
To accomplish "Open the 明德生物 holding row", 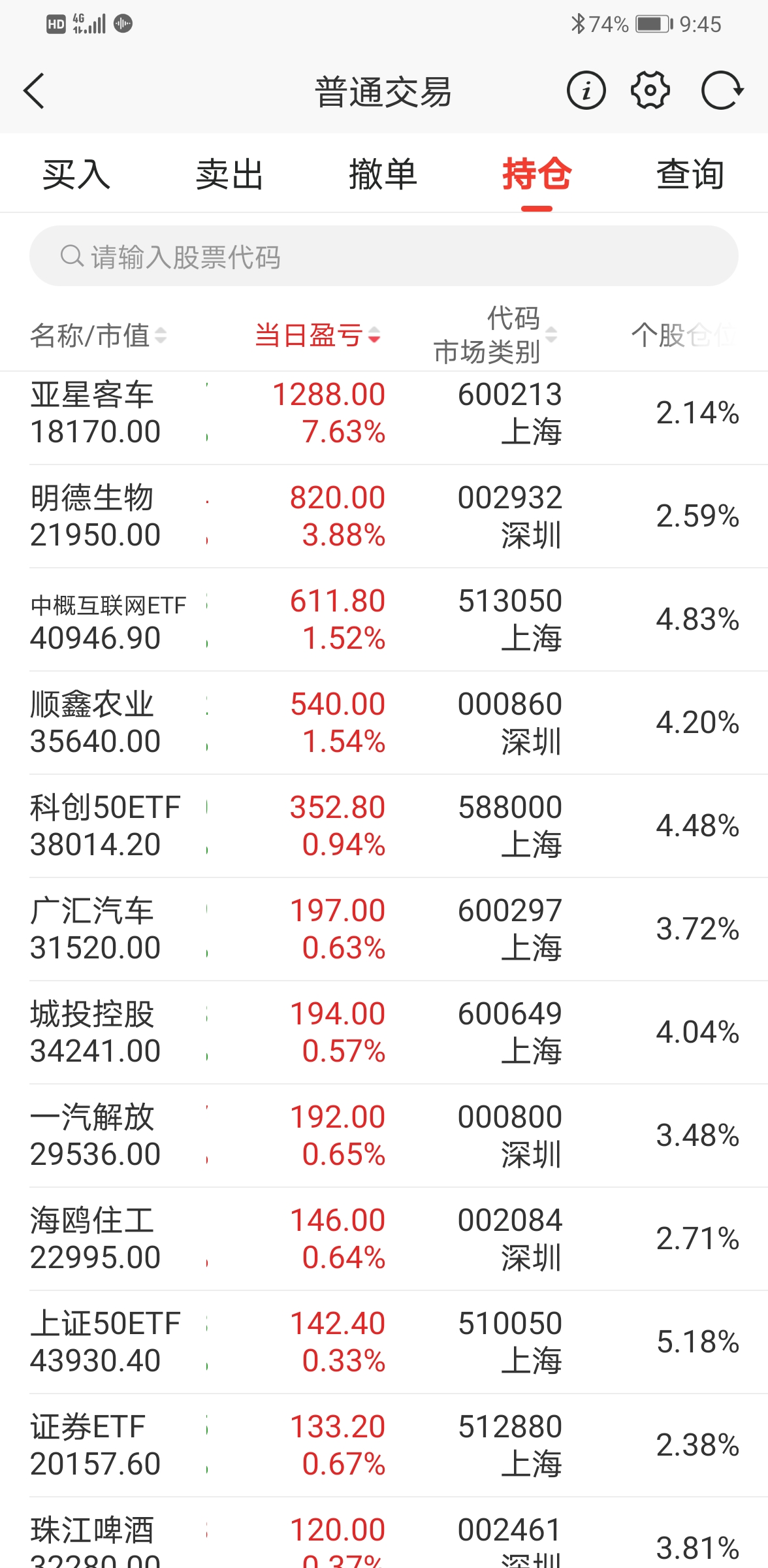I will 384,516.
